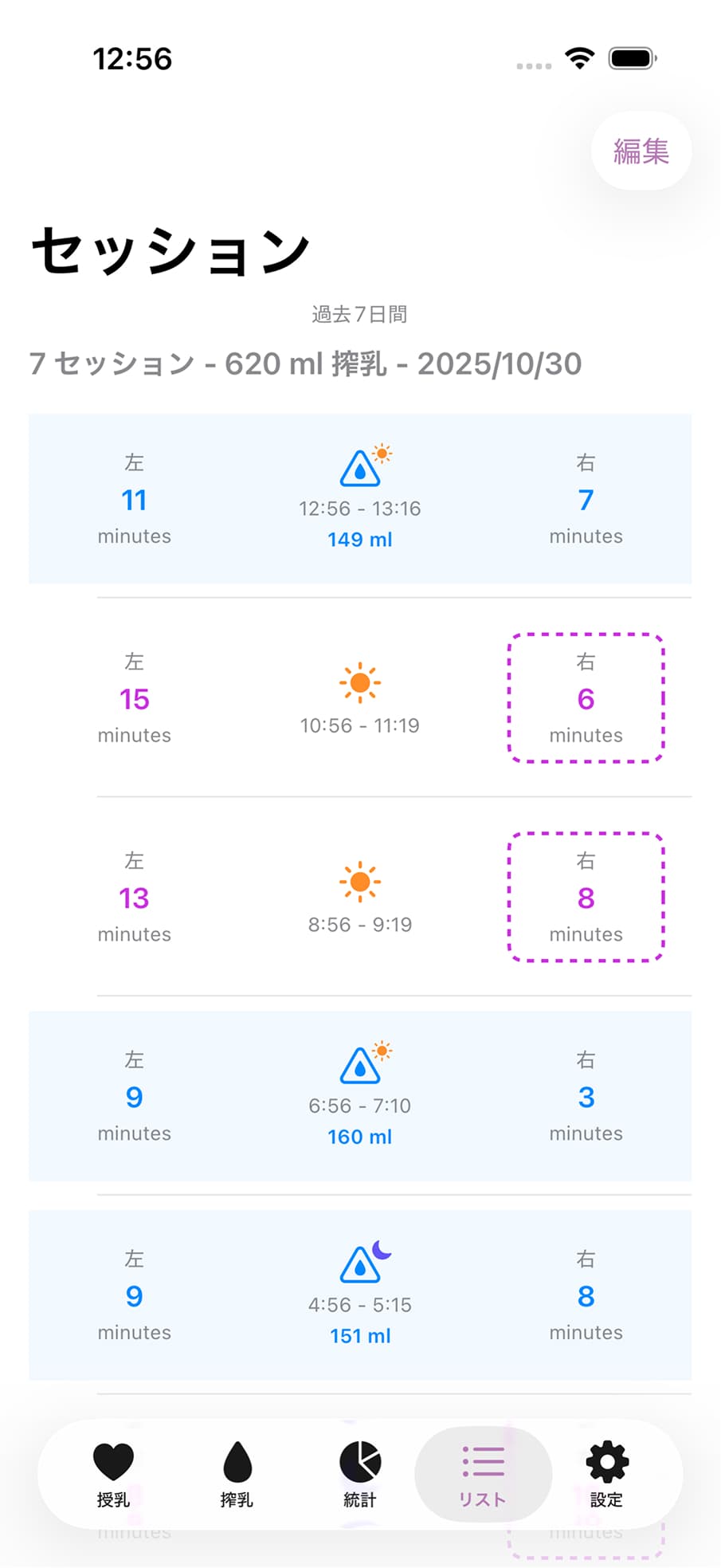Viewport: 721px width, 1568px height.
Task: Tap the sun icon on the 8:56 session
Action: (360, 882)
